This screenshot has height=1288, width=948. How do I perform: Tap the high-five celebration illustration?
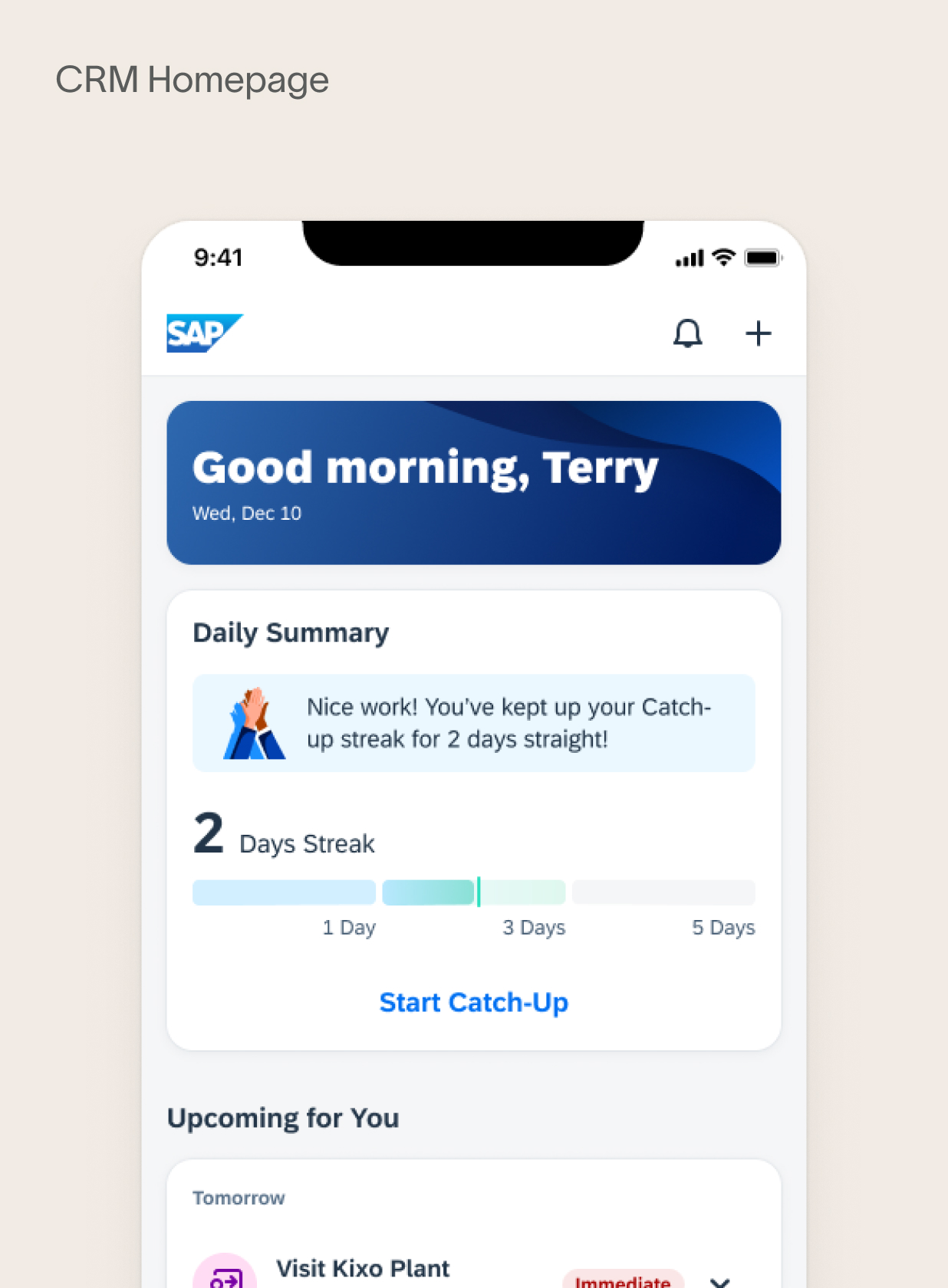[253, 722]
